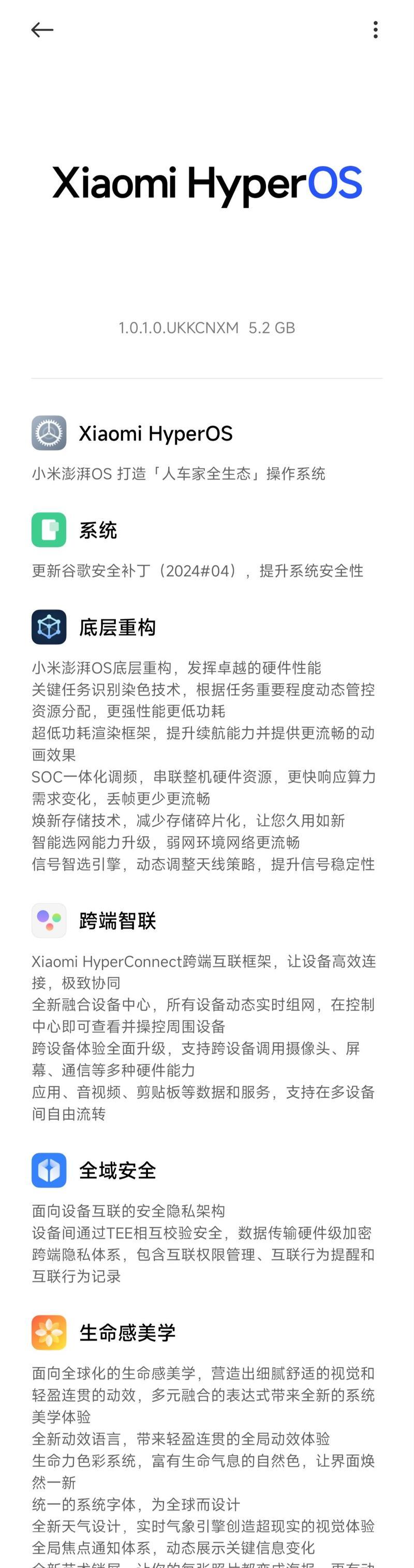
Task: Open the three-dot overflow menu
Action: [375, 30]
